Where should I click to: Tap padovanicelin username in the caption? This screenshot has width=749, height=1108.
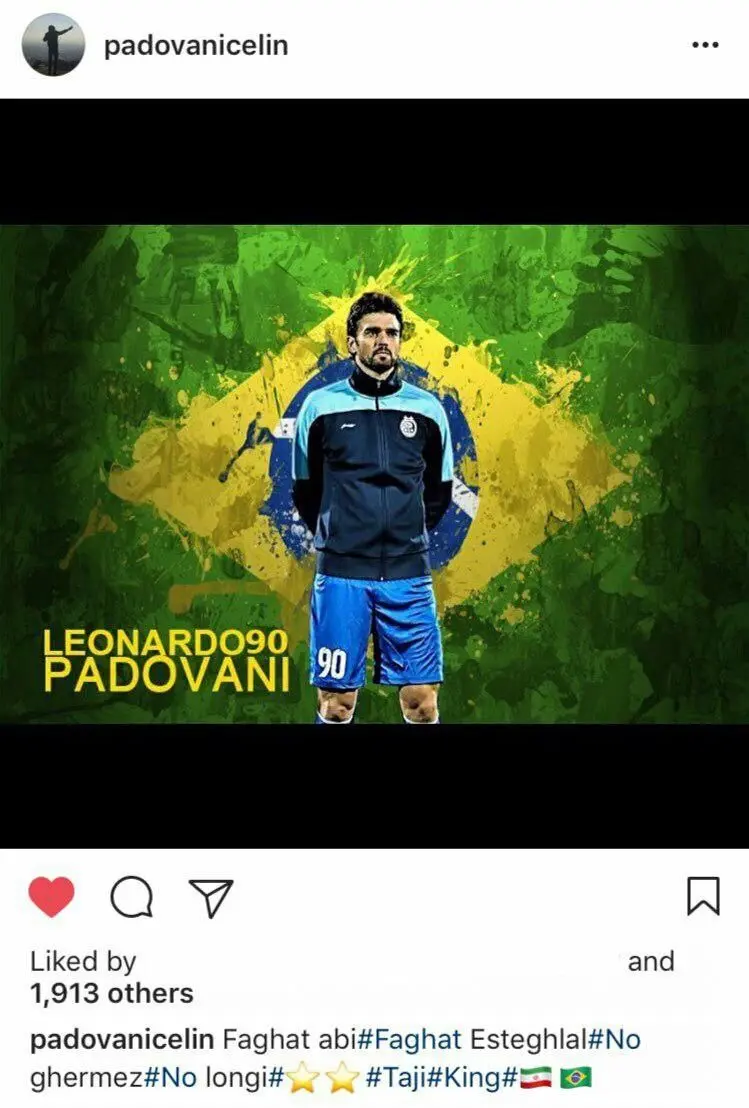point(122,1039)
